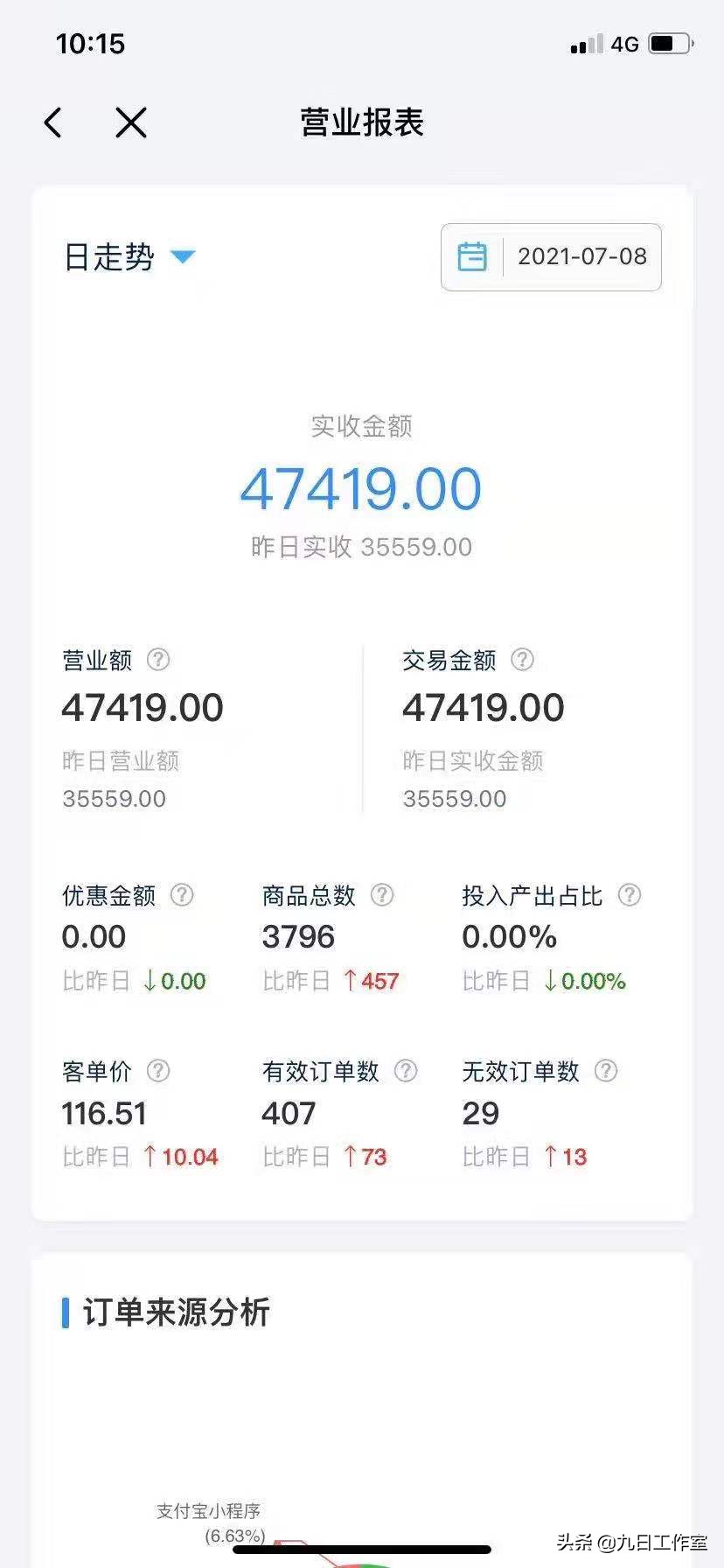The image size is (724, 1568).
Task: Click the 营业报表 title bar
Action: tap(362, 123)
